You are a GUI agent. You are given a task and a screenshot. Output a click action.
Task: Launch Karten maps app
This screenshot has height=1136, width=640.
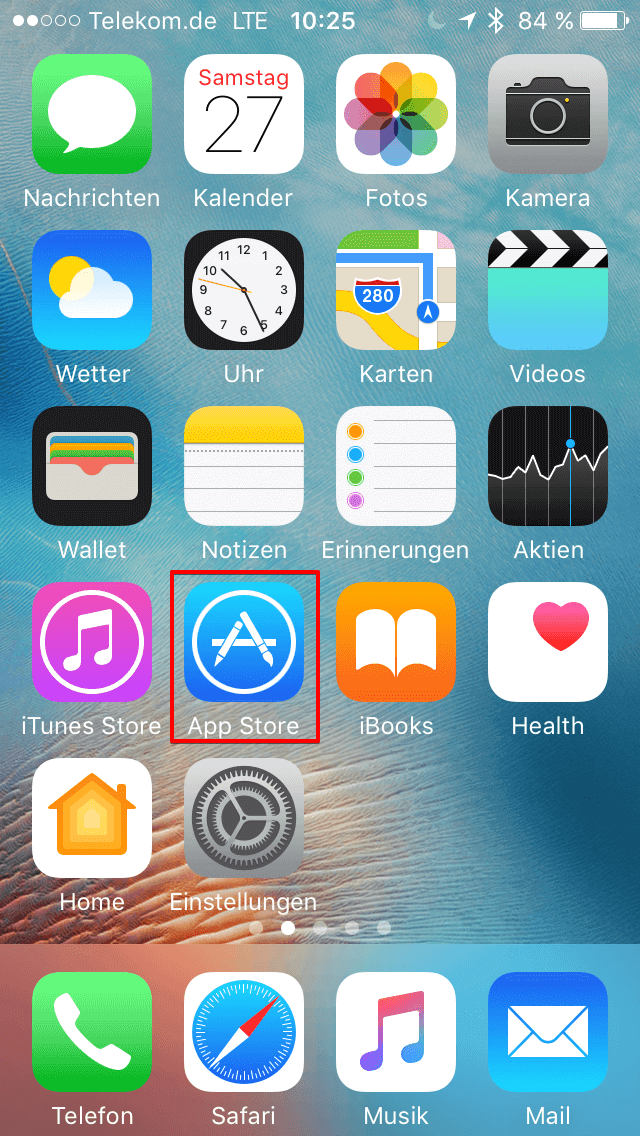pyautogui.click(x=396, y=290)
